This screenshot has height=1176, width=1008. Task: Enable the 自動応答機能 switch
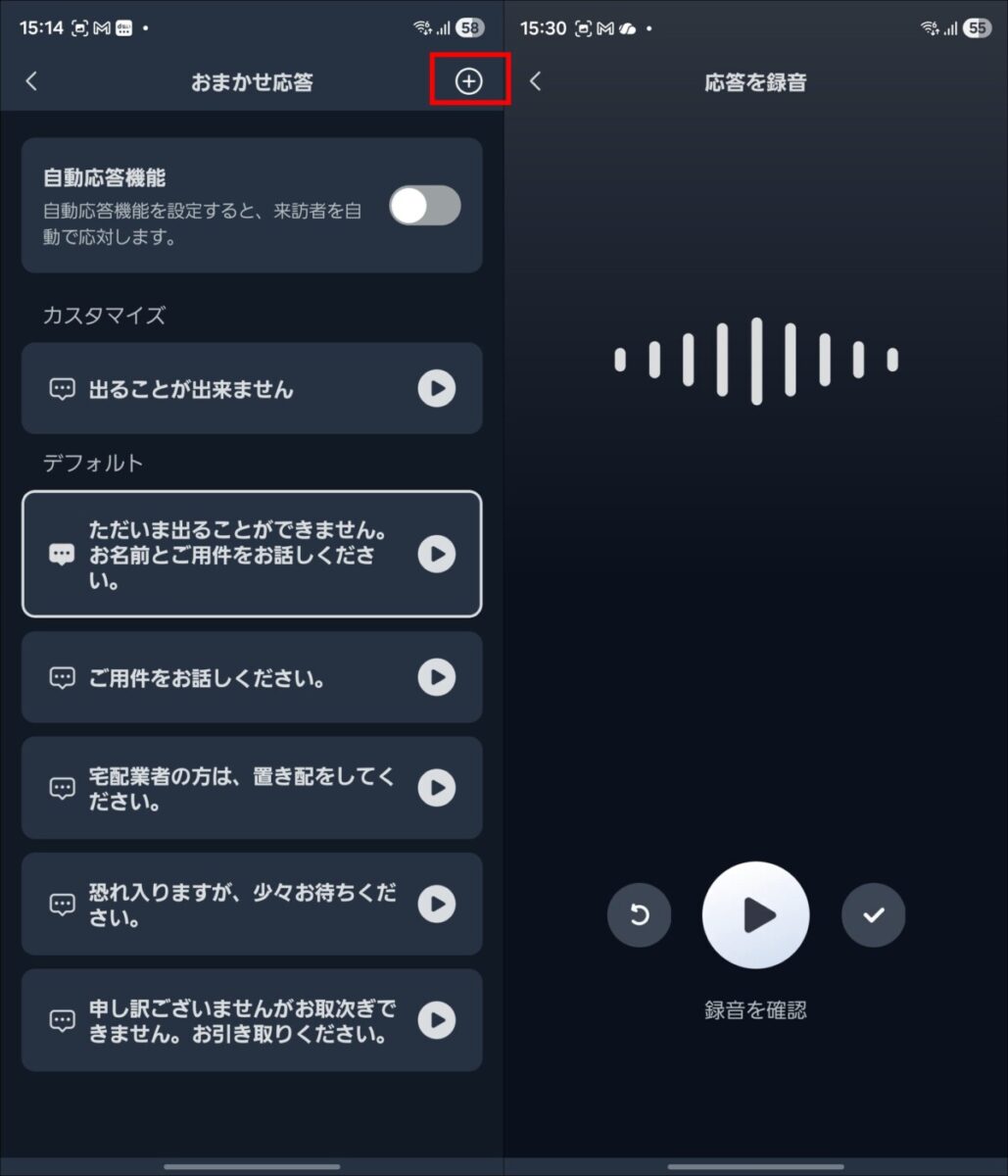[x=424, y=206]
